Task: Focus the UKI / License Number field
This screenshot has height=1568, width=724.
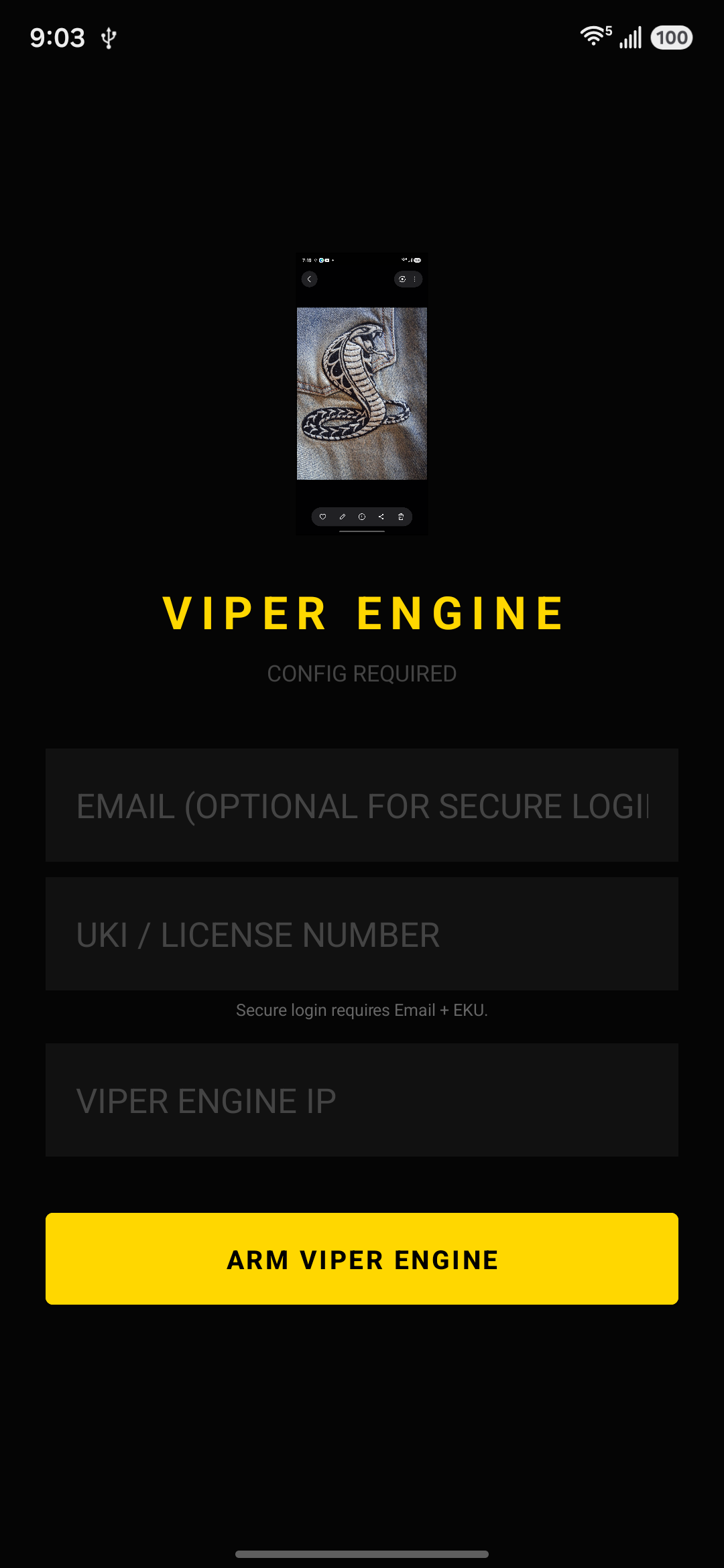Action: [362, 933]
